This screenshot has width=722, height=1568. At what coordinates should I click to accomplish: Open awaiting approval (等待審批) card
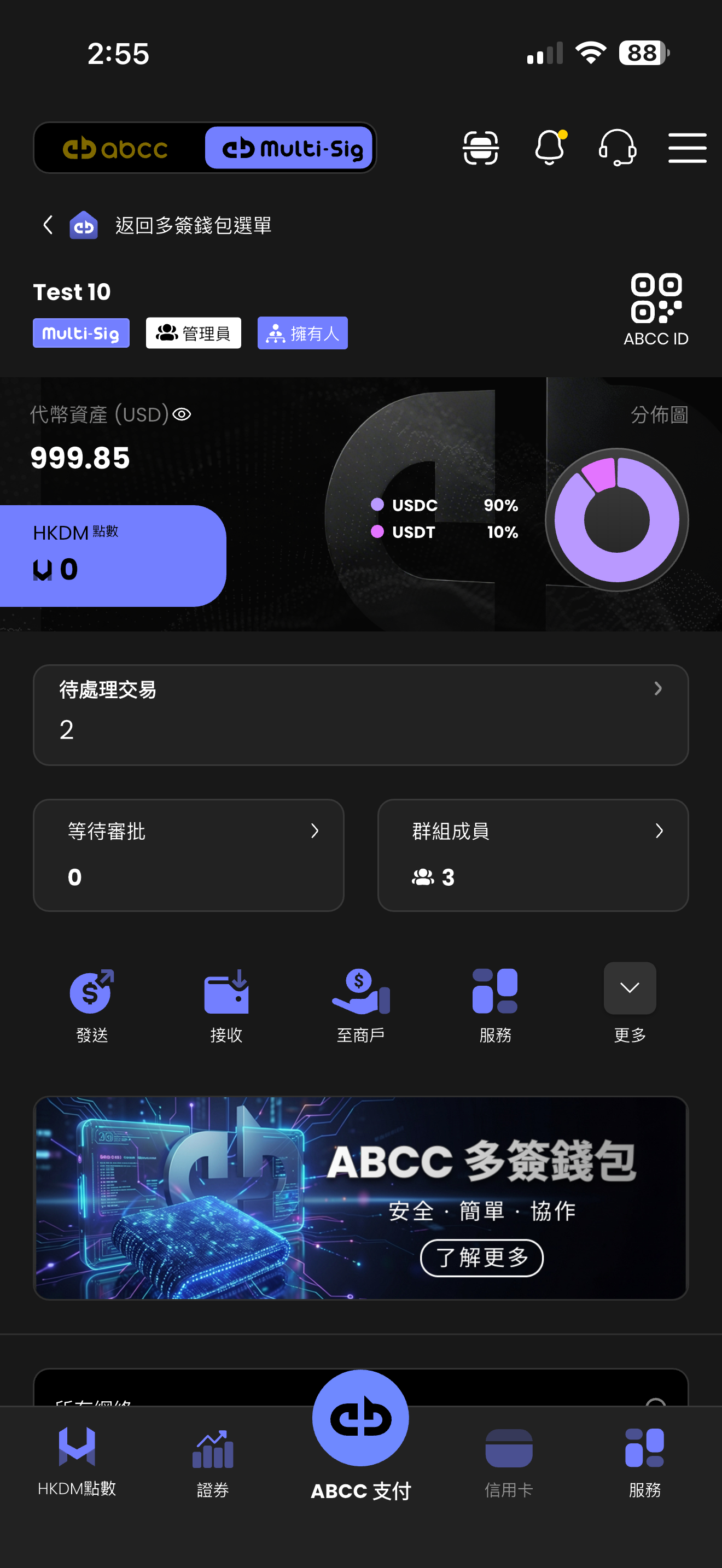pyautogui.click(x=188, y=855)
